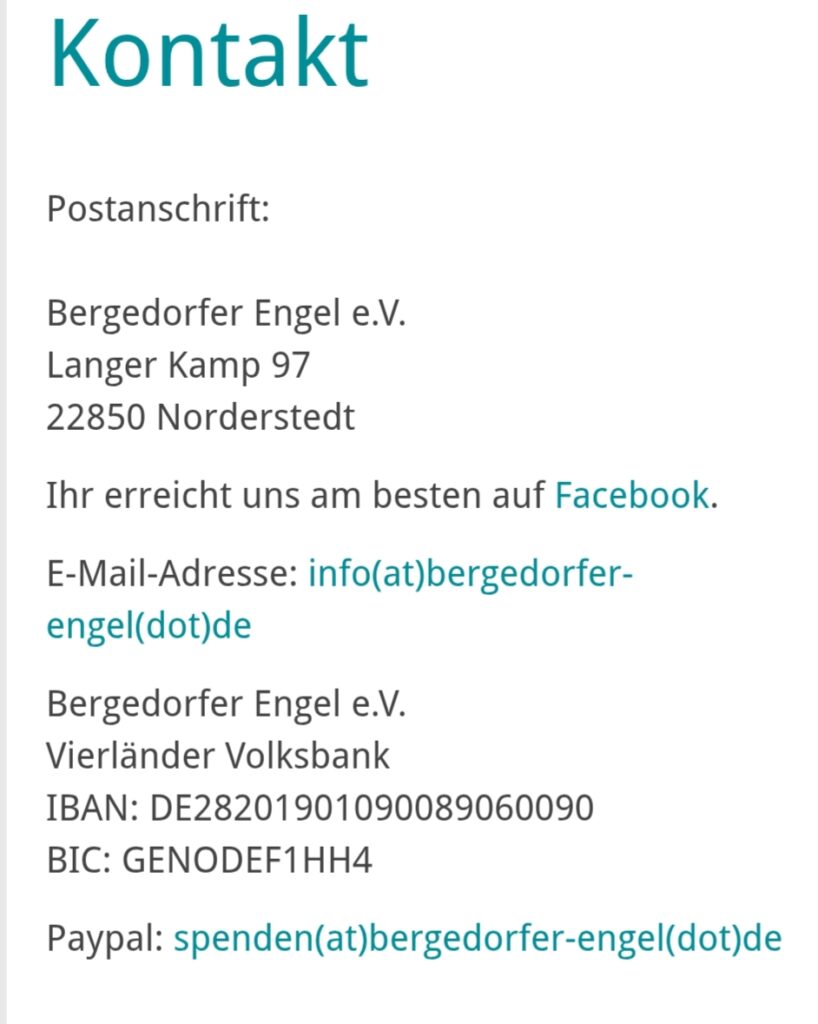The image size is (818, 1024).
Task: Open the Facebook link
Action: pos(631,495)
